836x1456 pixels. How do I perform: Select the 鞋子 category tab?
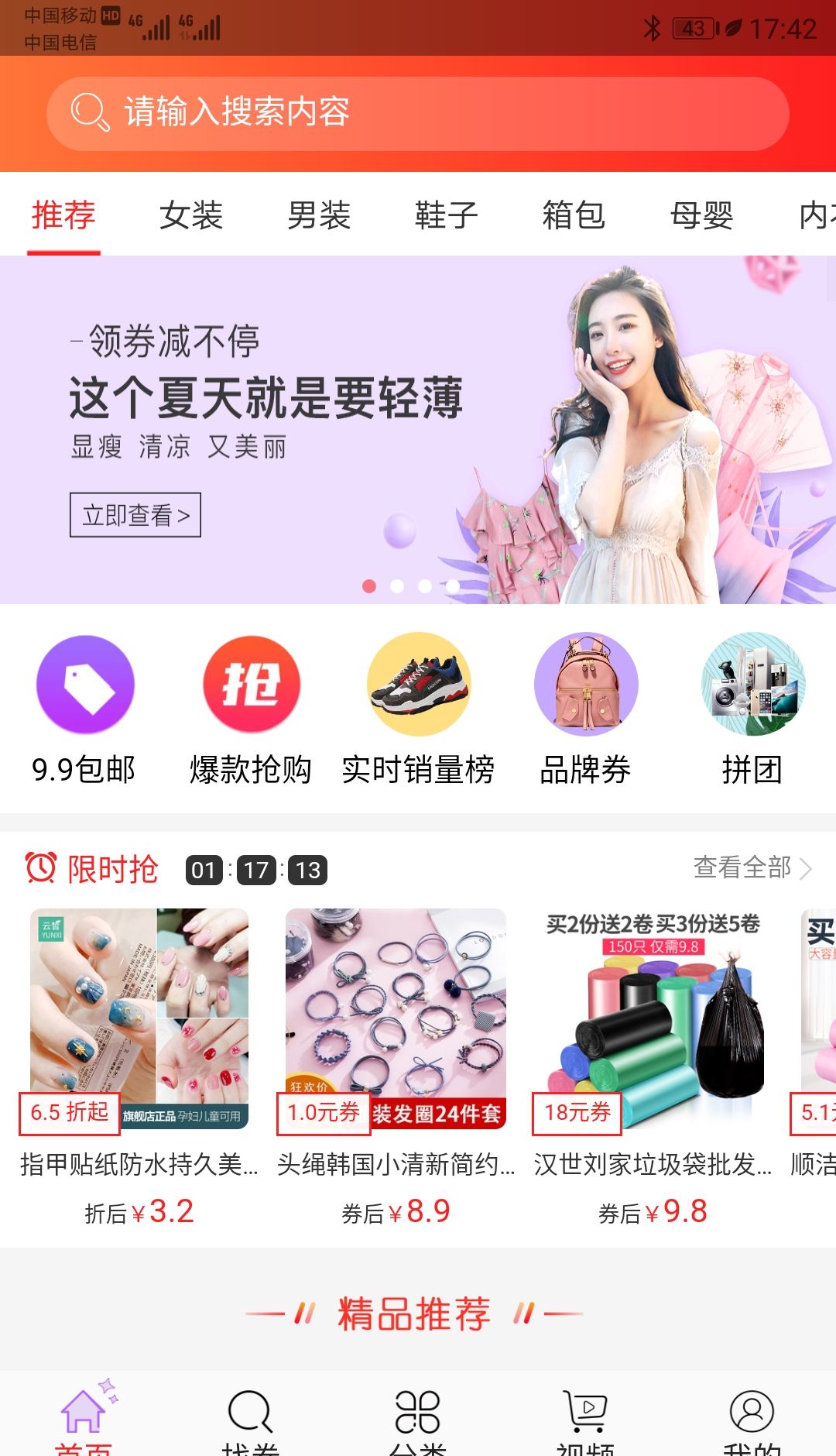click(445, 215)
